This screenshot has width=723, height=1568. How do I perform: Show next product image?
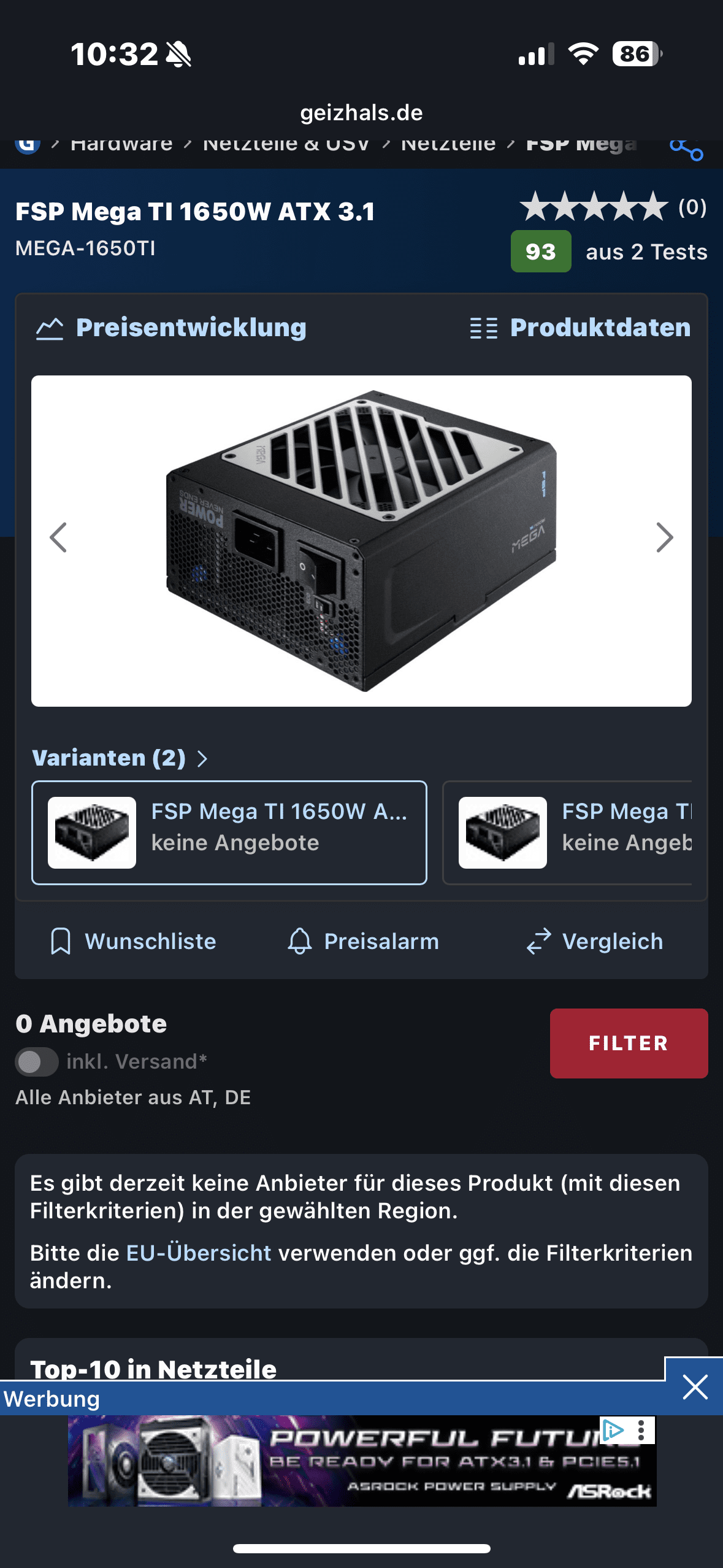664,538
